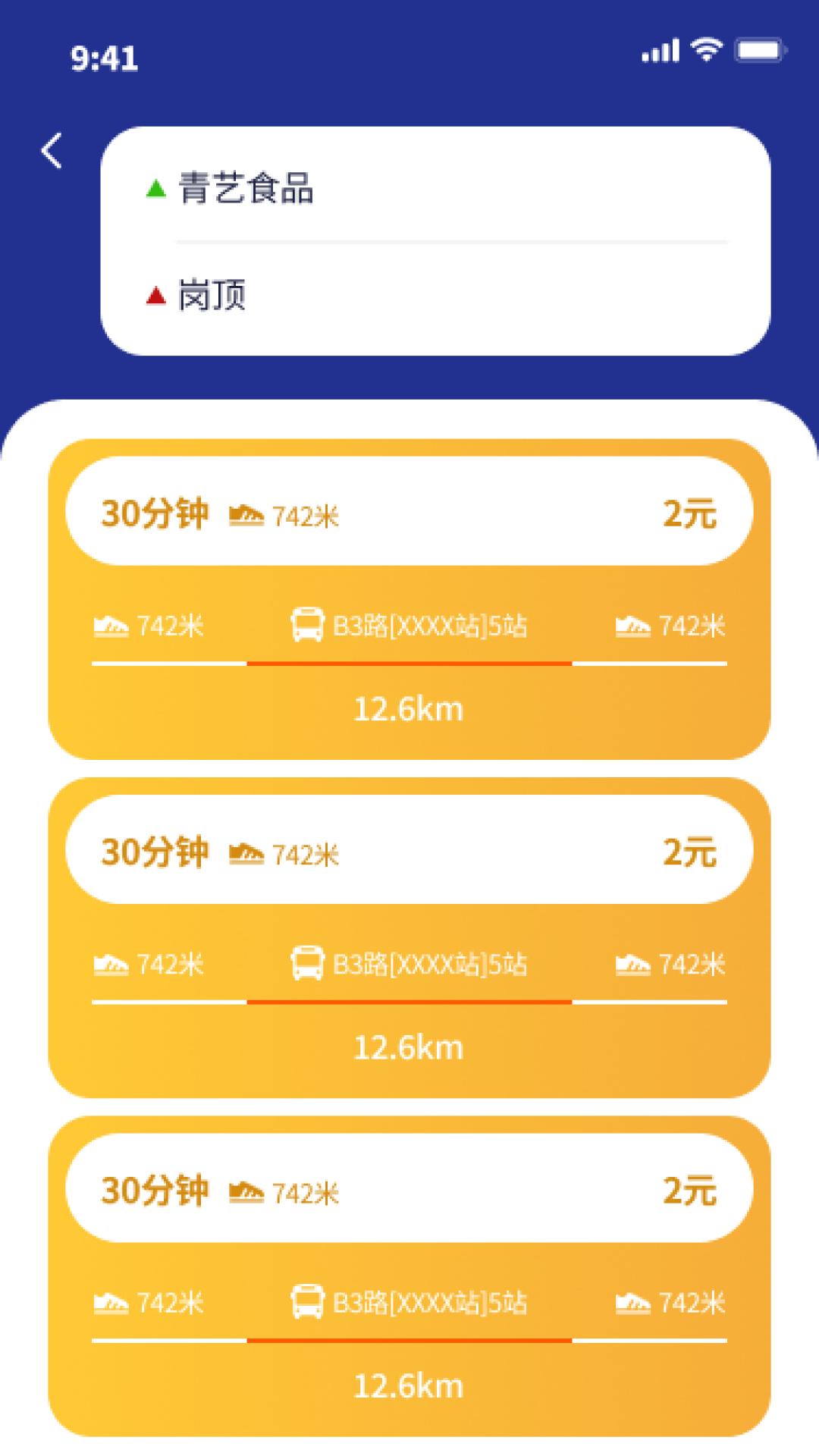Go back using the left chevron button

52,150
